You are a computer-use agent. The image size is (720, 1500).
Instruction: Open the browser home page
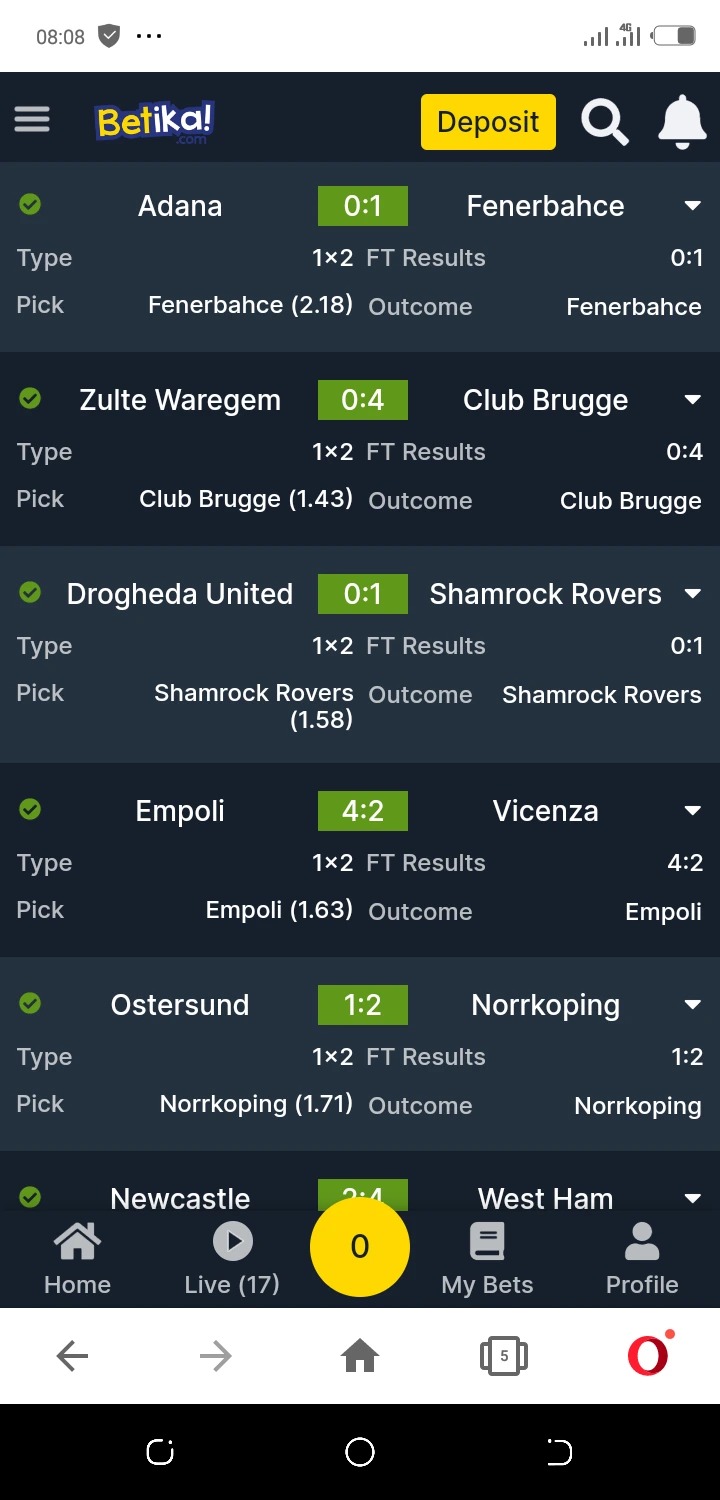[360, 1356]
